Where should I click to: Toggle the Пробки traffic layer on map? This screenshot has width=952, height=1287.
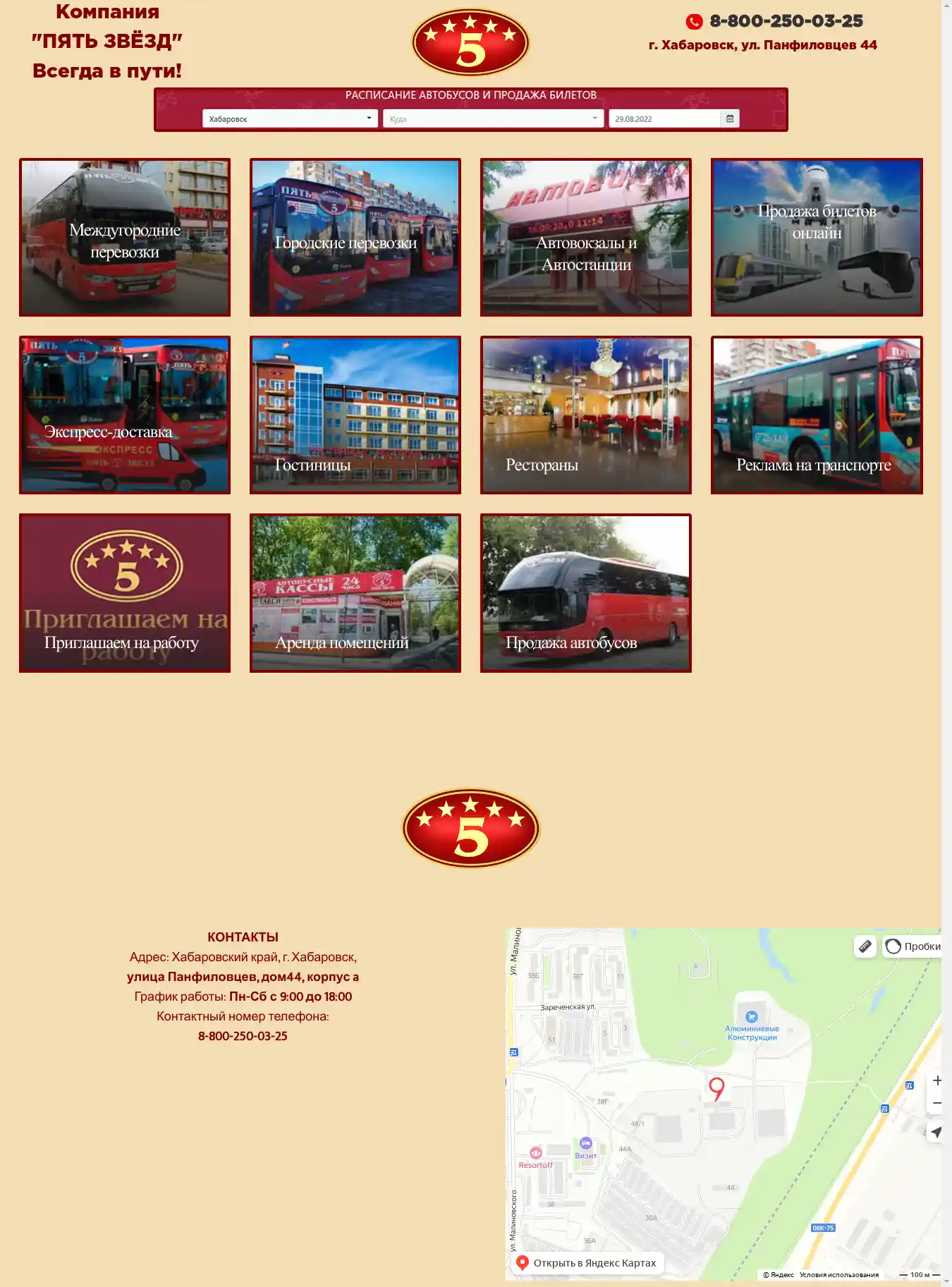pyautogui.click(x=913, y=946)
